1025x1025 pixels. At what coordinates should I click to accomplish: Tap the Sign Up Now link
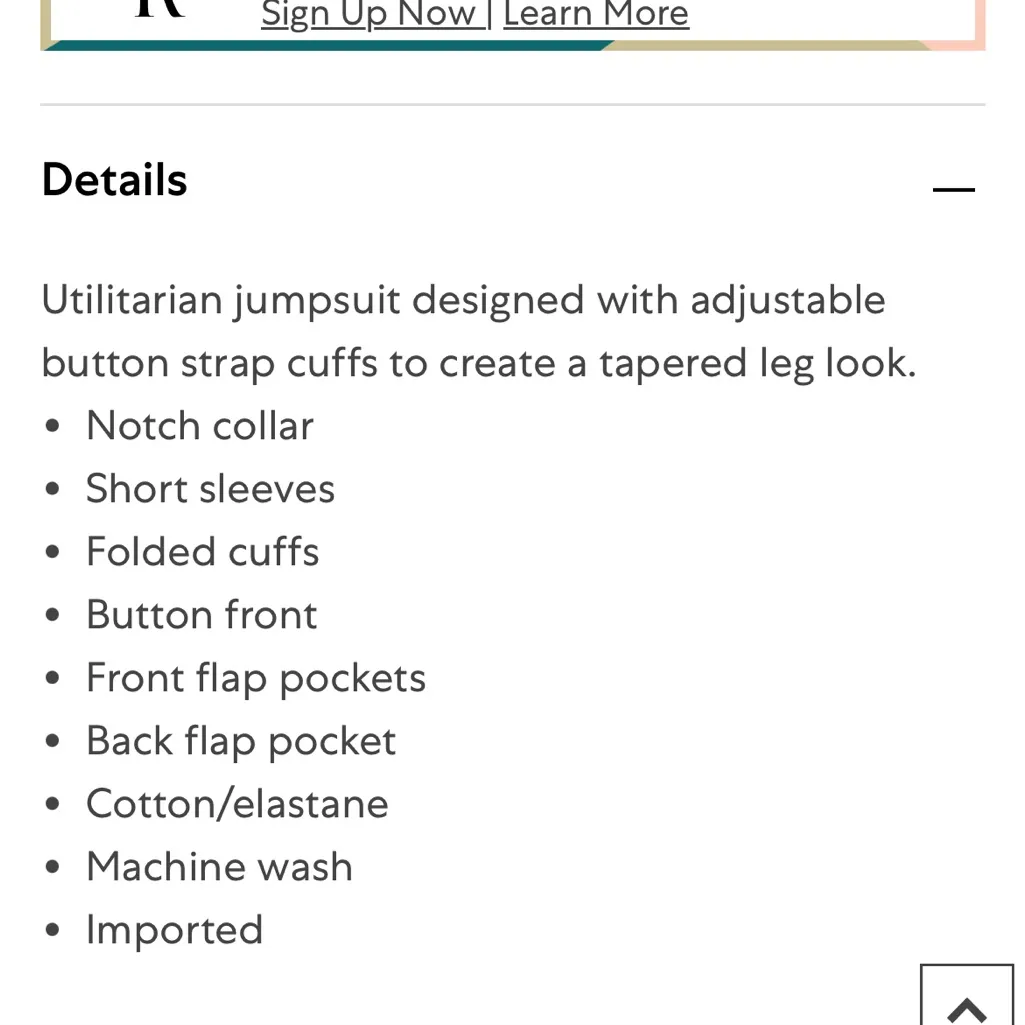click(x=368, y=14)
